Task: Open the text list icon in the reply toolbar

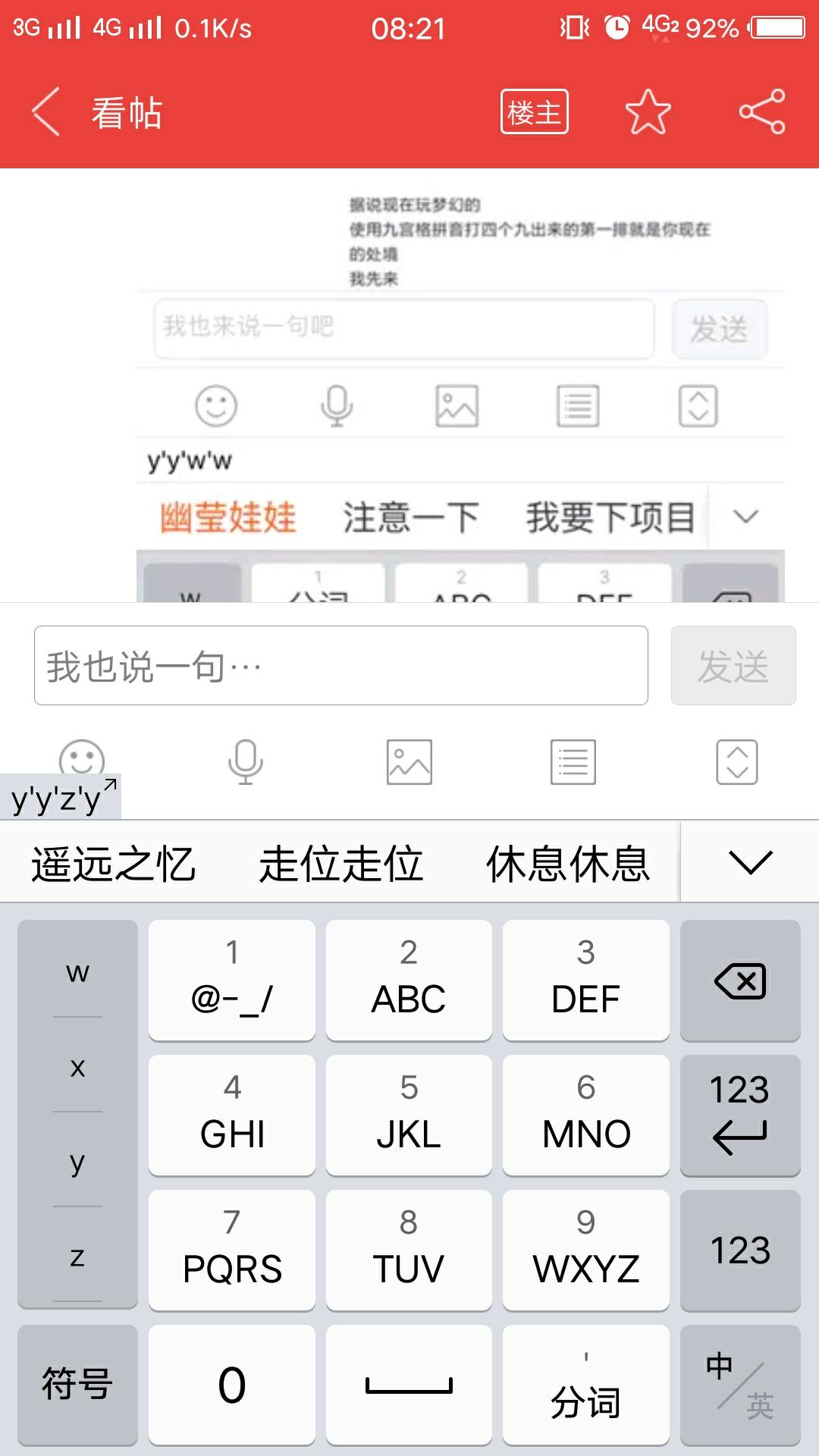Action: point(573,761)
